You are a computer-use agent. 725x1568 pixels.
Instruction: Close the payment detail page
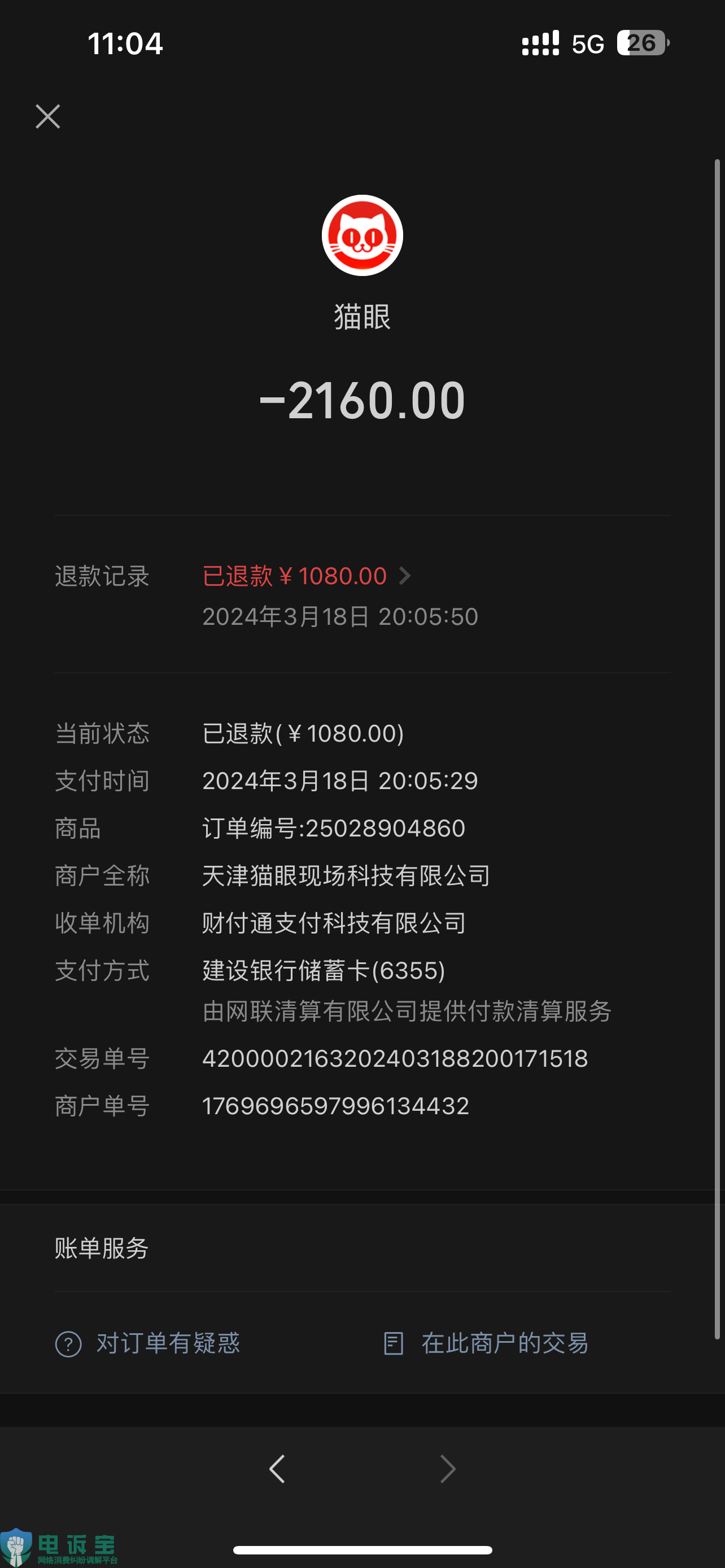(47, 116)
